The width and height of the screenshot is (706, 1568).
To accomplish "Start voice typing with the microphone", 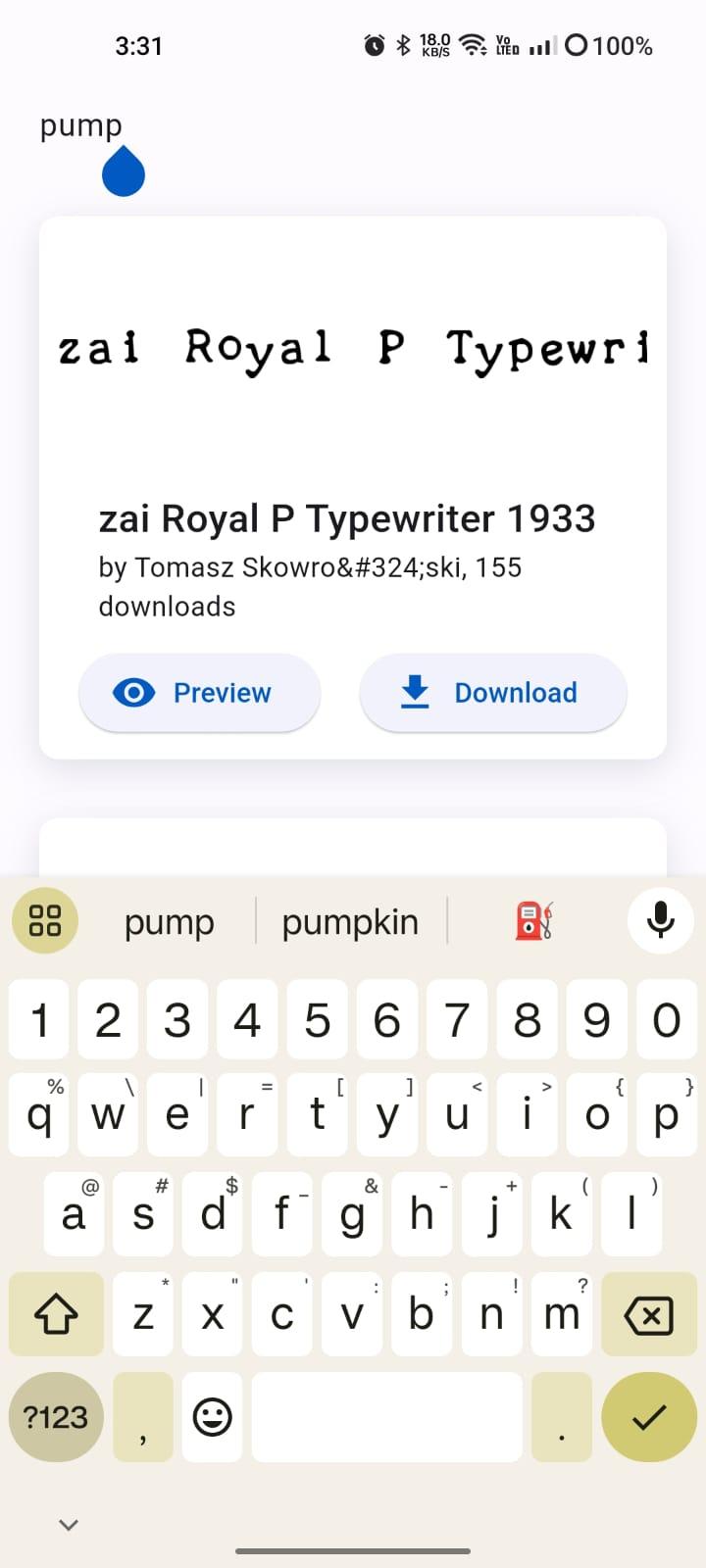I will pyautogui.click(x=661, y=920).
